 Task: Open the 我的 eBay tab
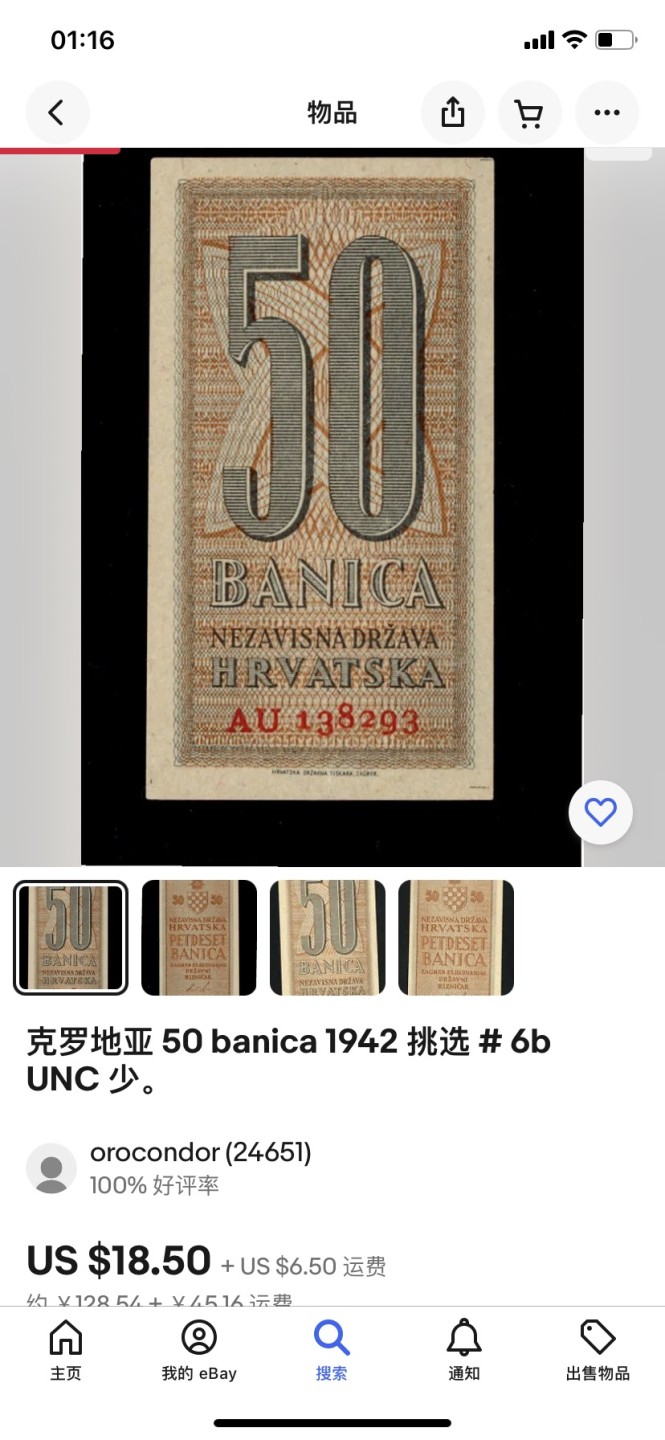point(199,1350)
